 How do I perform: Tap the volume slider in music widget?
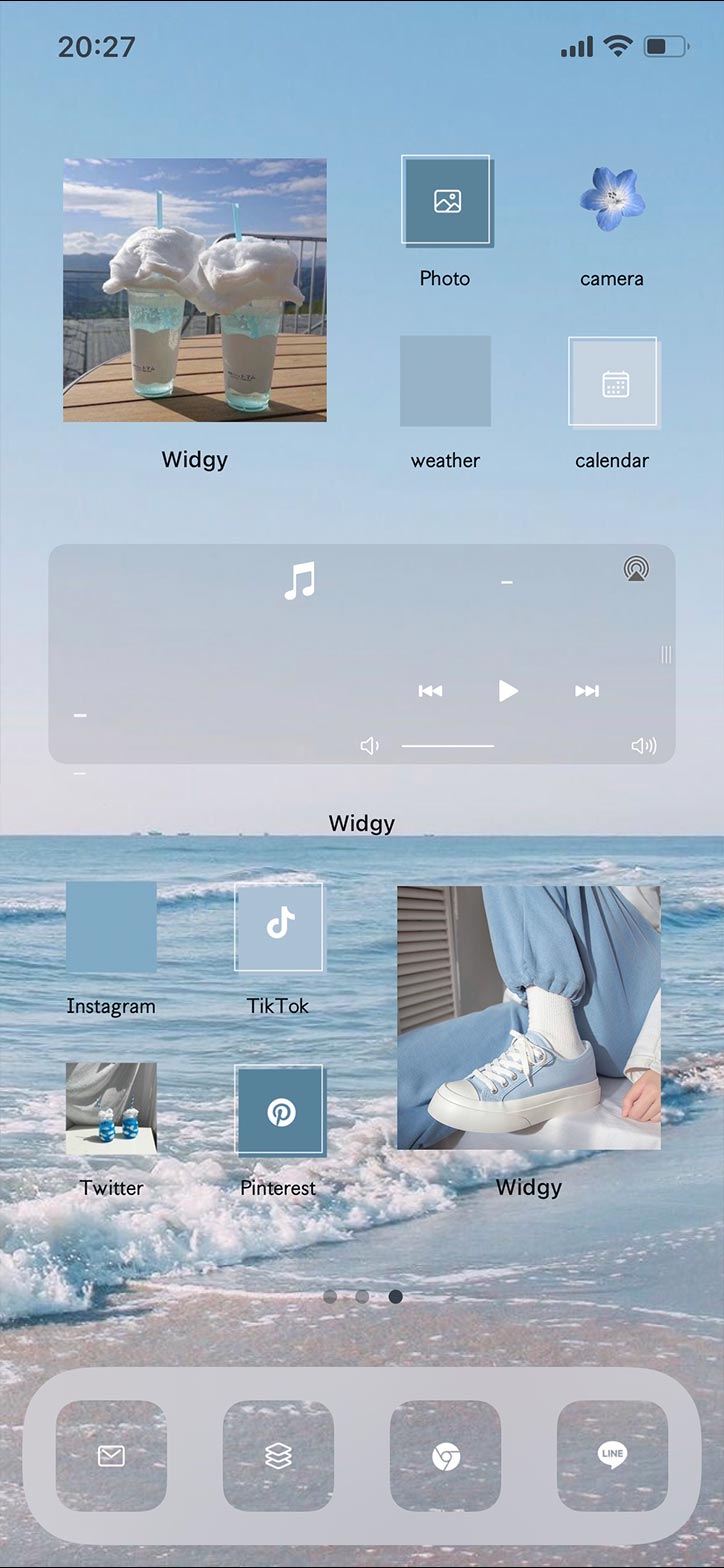448,746
